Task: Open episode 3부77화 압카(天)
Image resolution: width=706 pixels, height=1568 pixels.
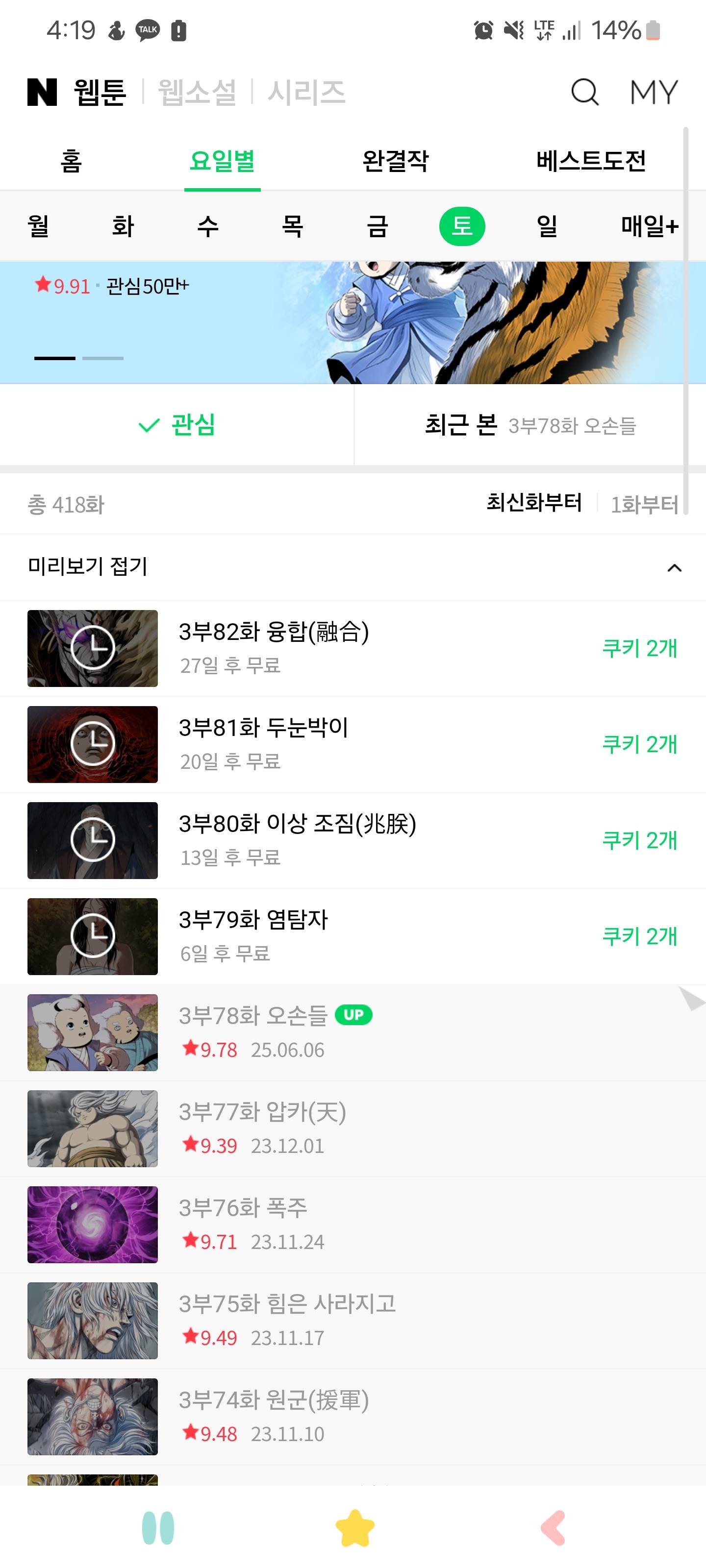Action: (353, 1128)
